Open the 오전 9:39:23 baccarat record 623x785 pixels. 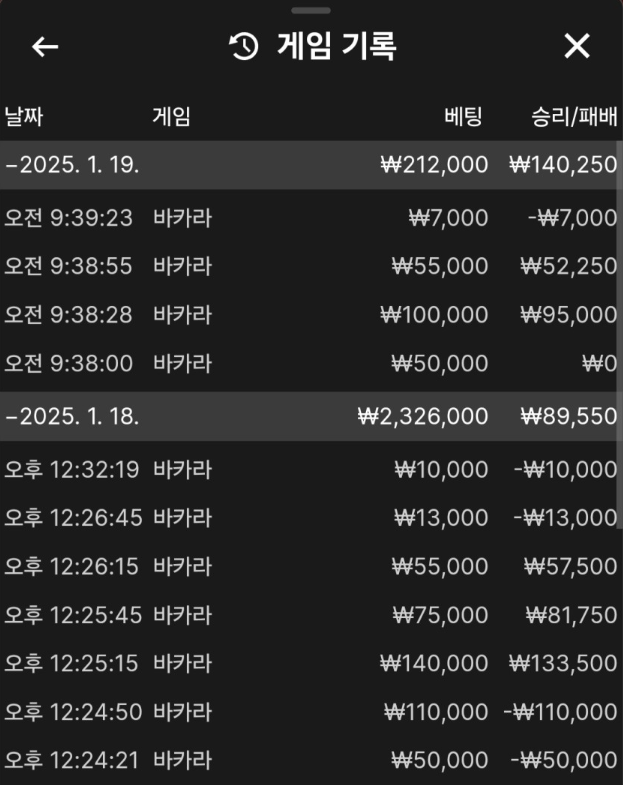(310, 218)
